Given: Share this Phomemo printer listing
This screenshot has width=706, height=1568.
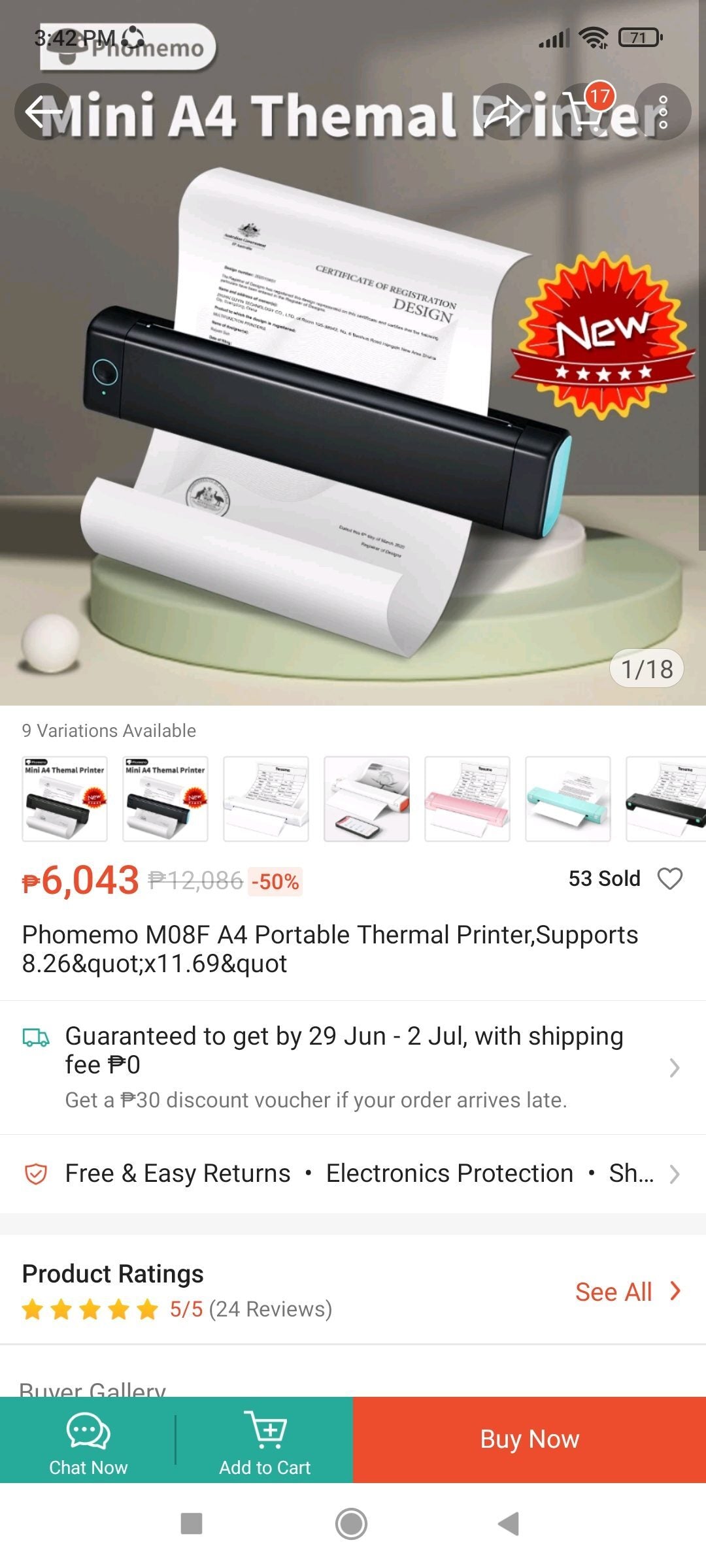Looking at the screenshot, I should pyautogui.click(x=504, y=112).
